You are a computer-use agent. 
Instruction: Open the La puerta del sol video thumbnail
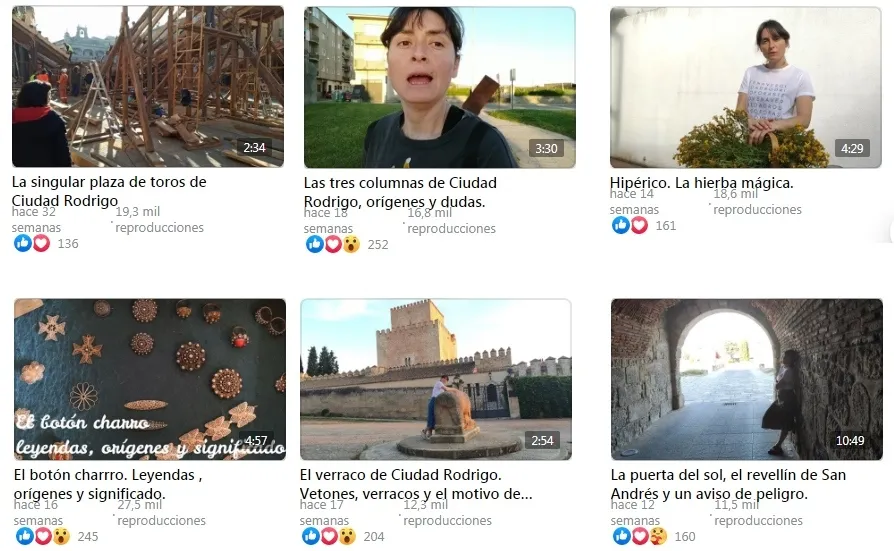point(746,379)
